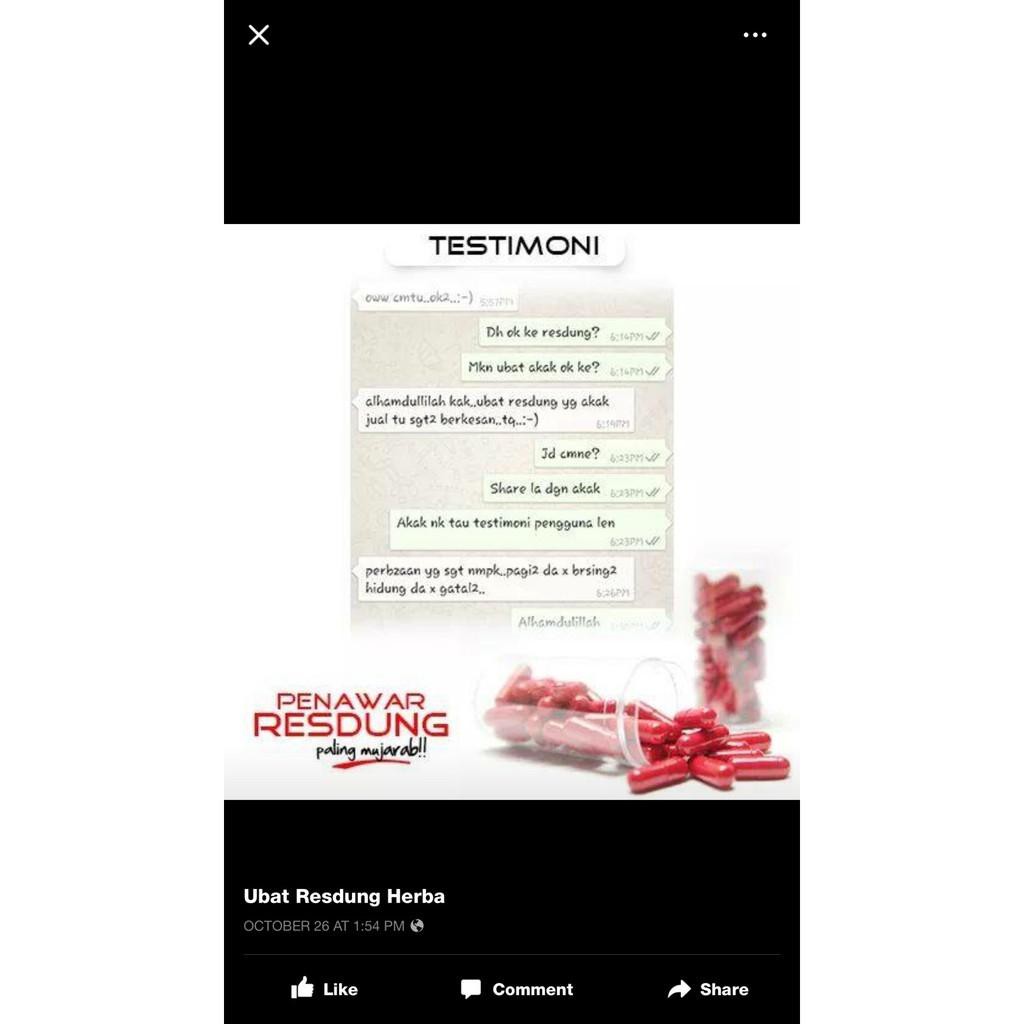The width and height of the screenshot is (1024, 1024).
Task: Like this Ubat Resdung Herba photo
Action: click(325, 989)
